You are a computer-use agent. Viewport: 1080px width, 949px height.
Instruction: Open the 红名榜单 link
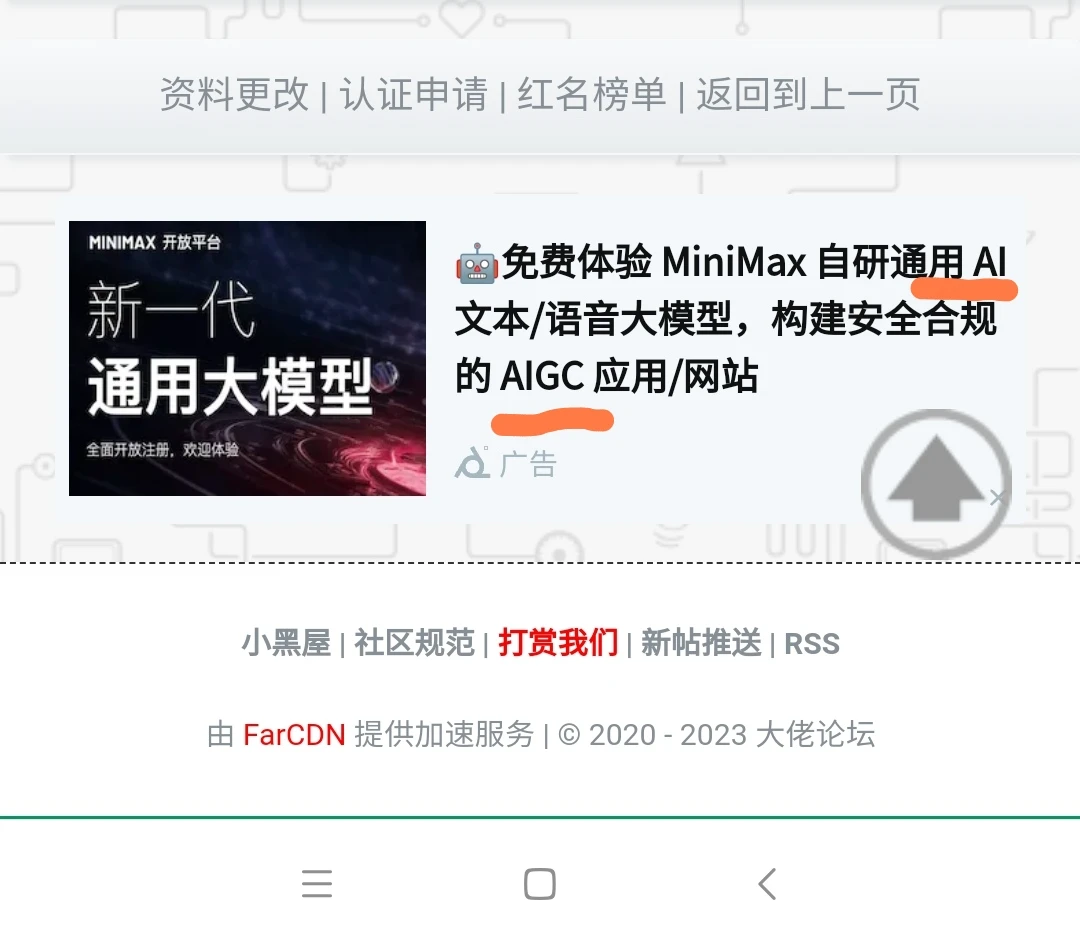click(x=591, y=95)
